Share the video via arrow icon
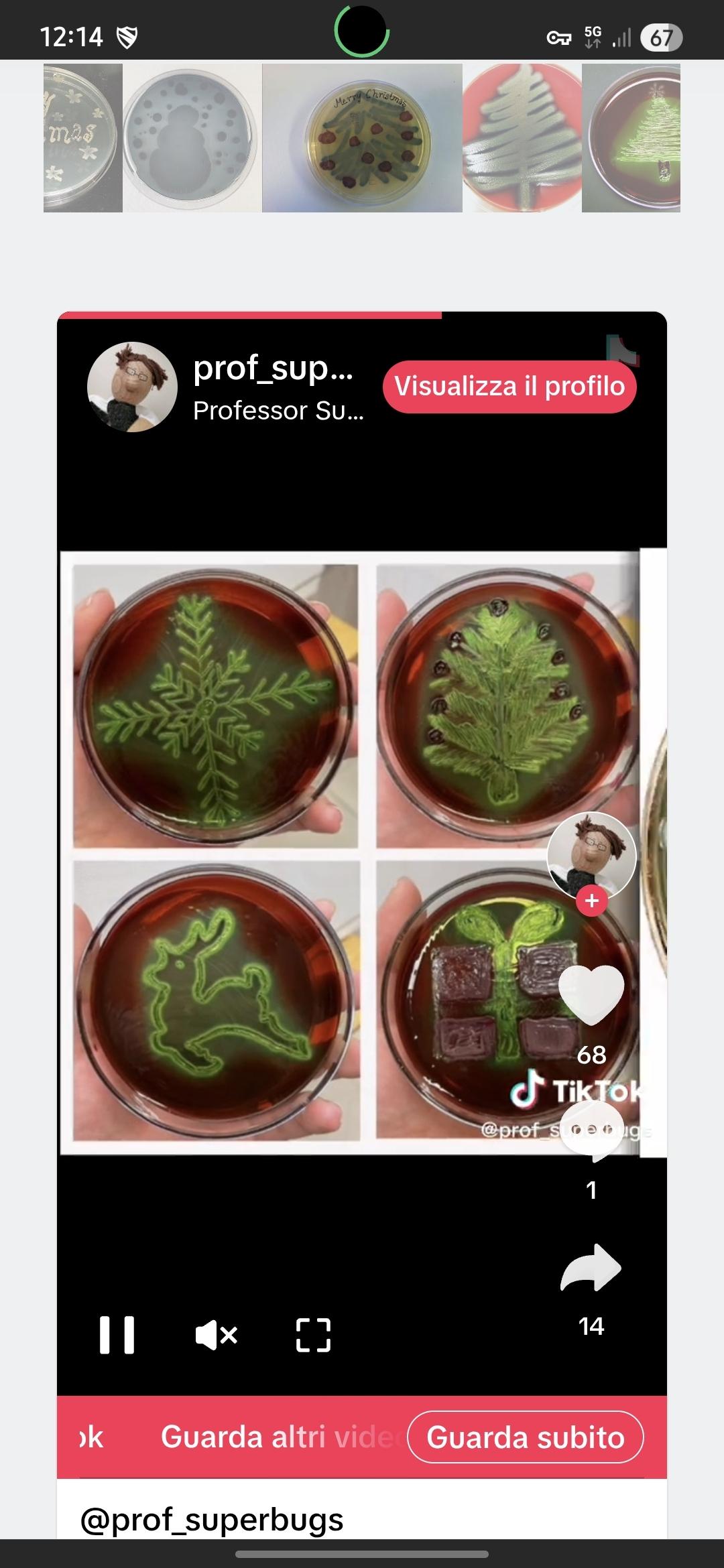 [x=591, y=1268]
